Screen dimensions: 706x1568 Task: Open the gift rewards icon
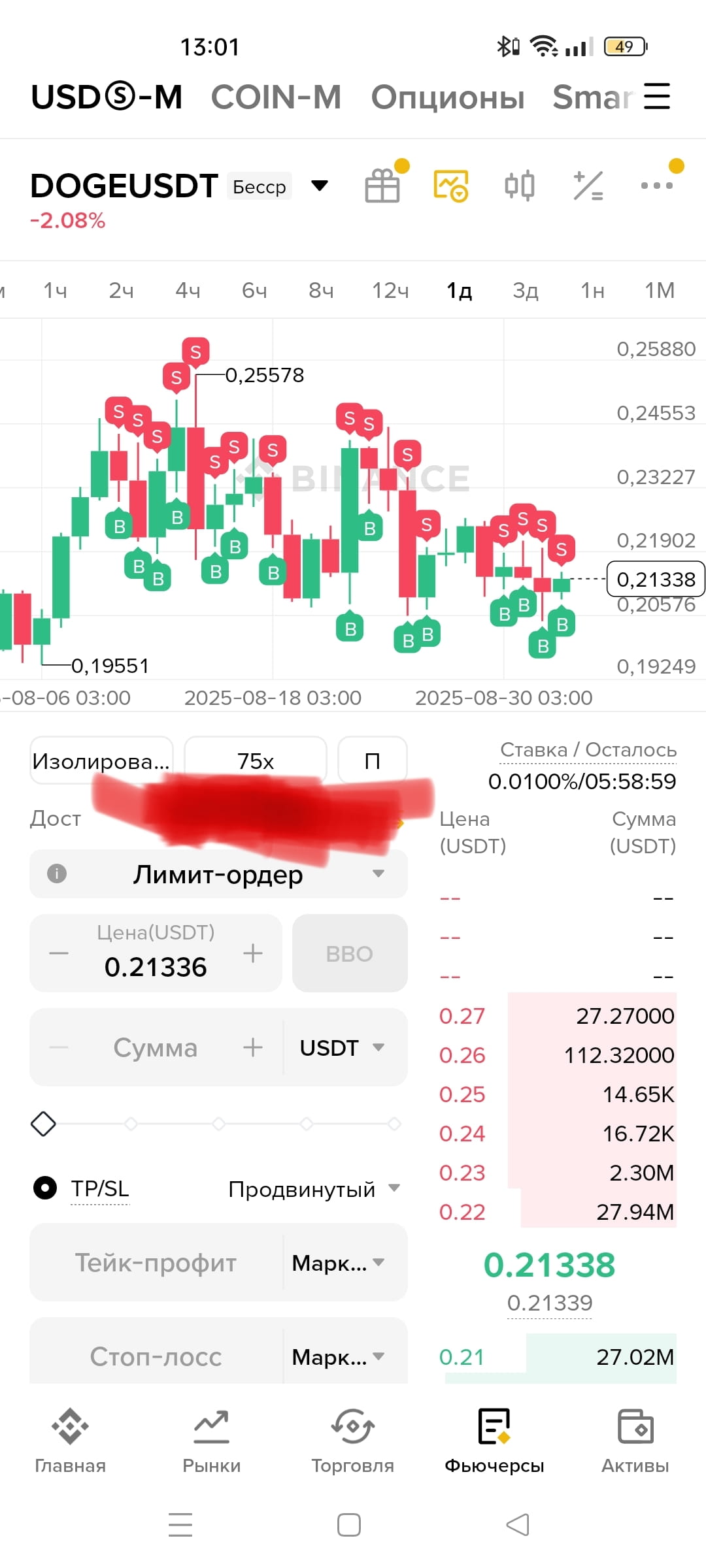click(x=382, y=186)
